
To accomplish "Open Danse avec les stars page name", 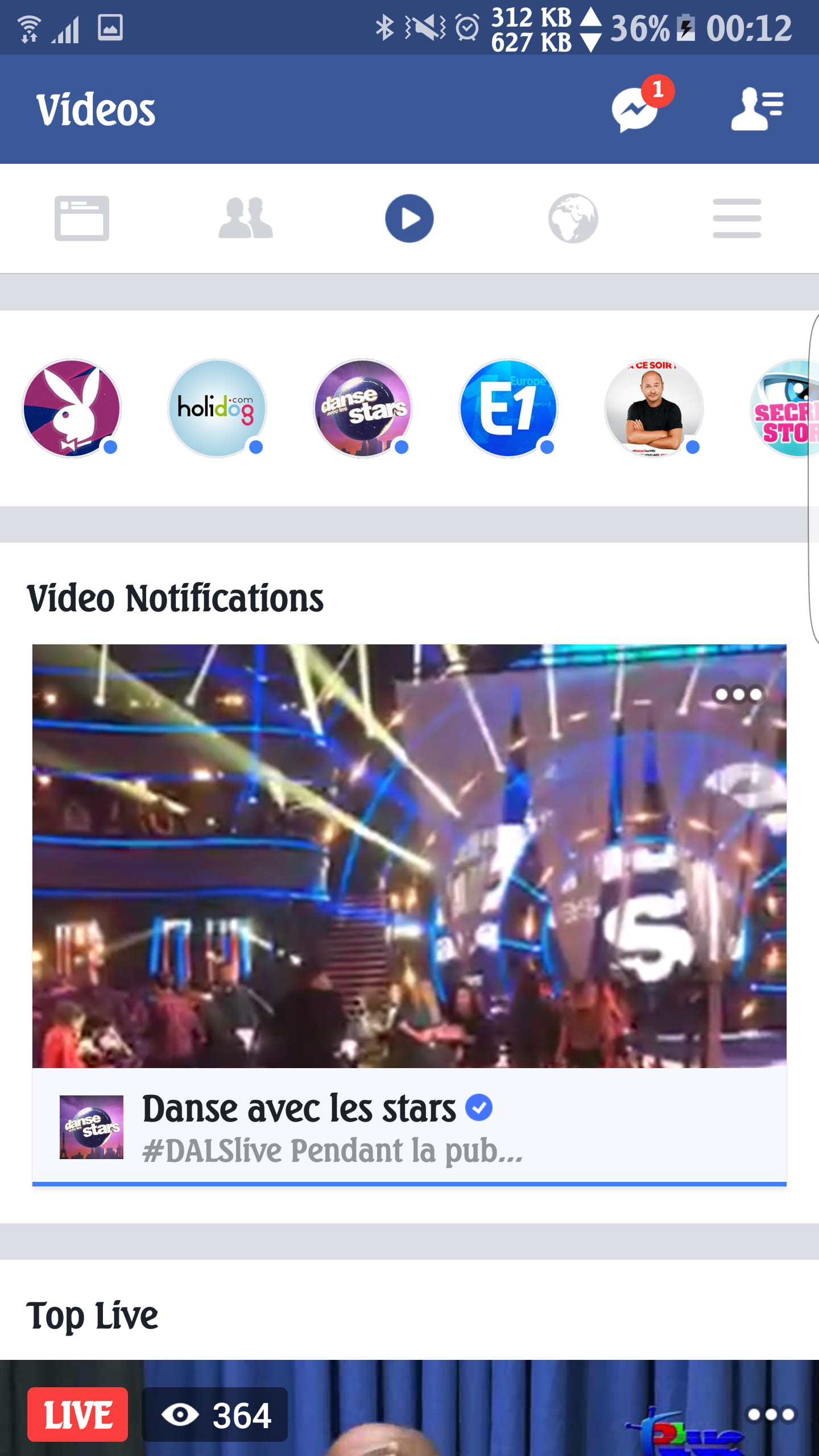I will [299, 1108].
